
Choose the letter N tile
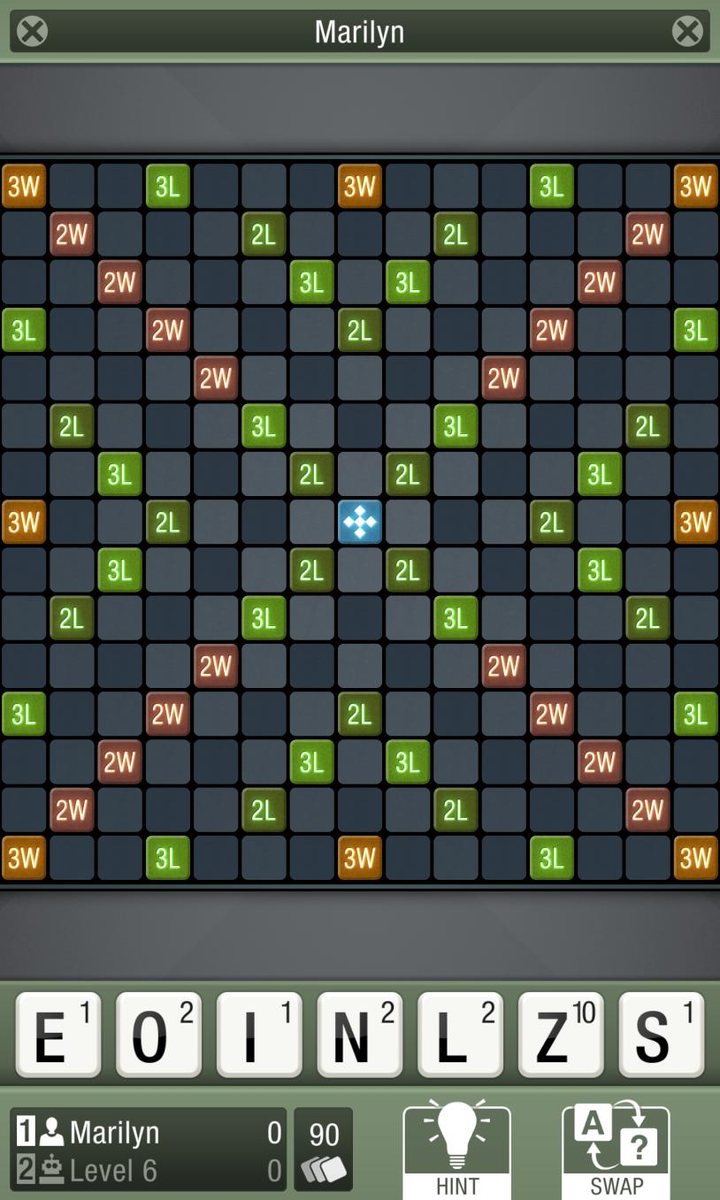tap(359, 1034)
